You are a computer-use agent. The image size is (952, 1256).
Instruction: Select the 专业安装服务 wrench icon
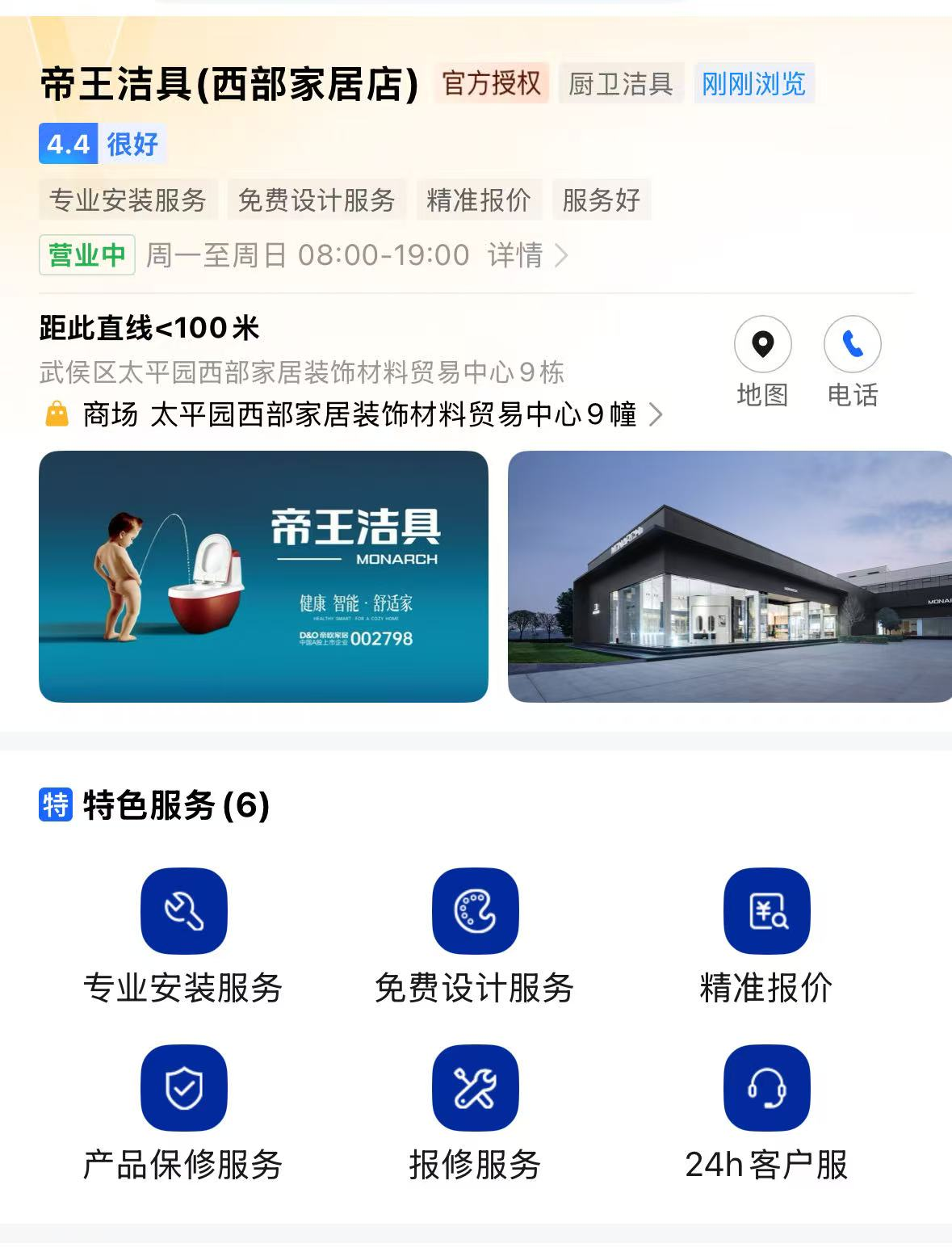click(185, 911)
